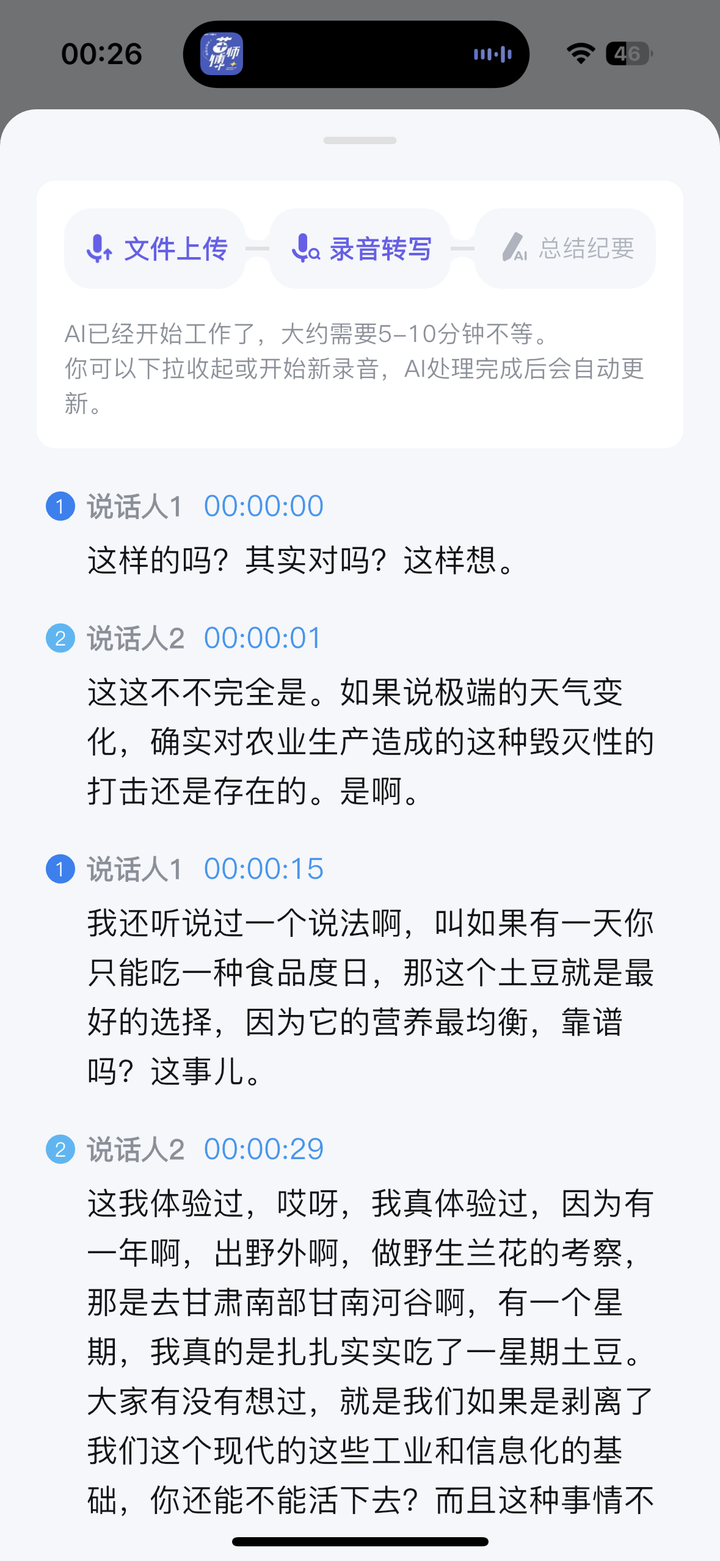The image size is (720, 1561).
Task: Jump to the 00:00:00 timestamp
Action: pyautogui.click(x=264, y=506)
